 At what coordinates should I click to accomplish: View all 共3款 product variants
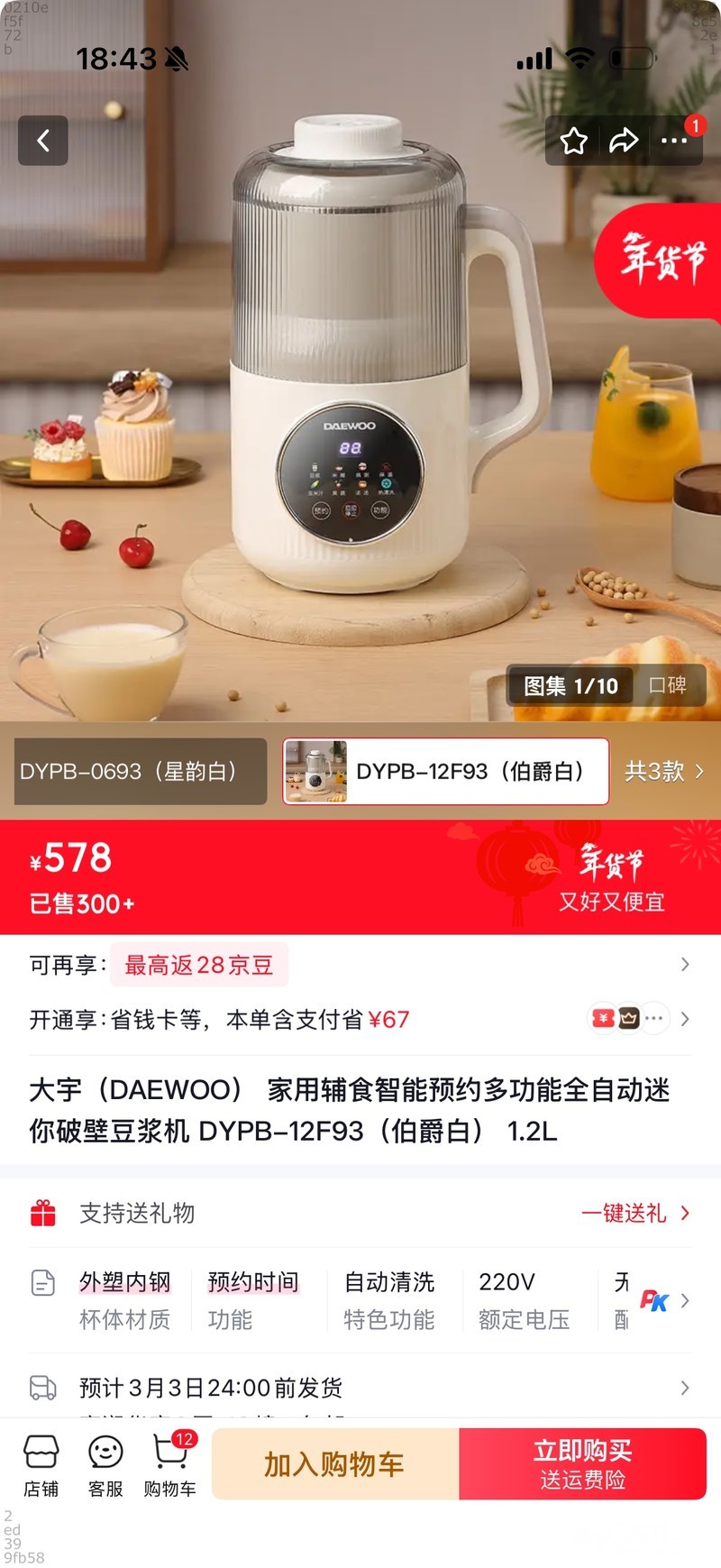click(664, 772)
